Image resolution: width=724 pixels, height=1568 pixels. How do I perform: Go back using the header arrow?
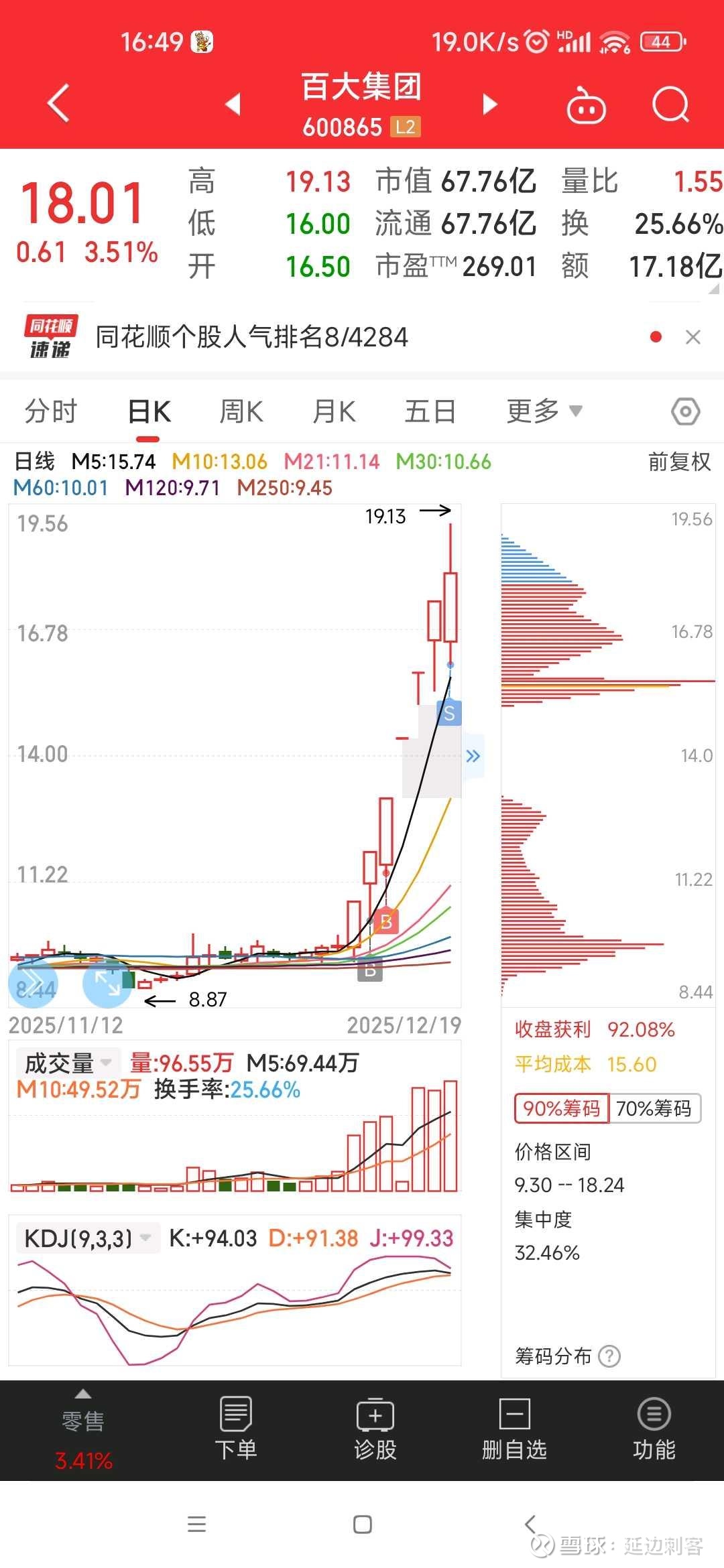[x=59, y=103]
